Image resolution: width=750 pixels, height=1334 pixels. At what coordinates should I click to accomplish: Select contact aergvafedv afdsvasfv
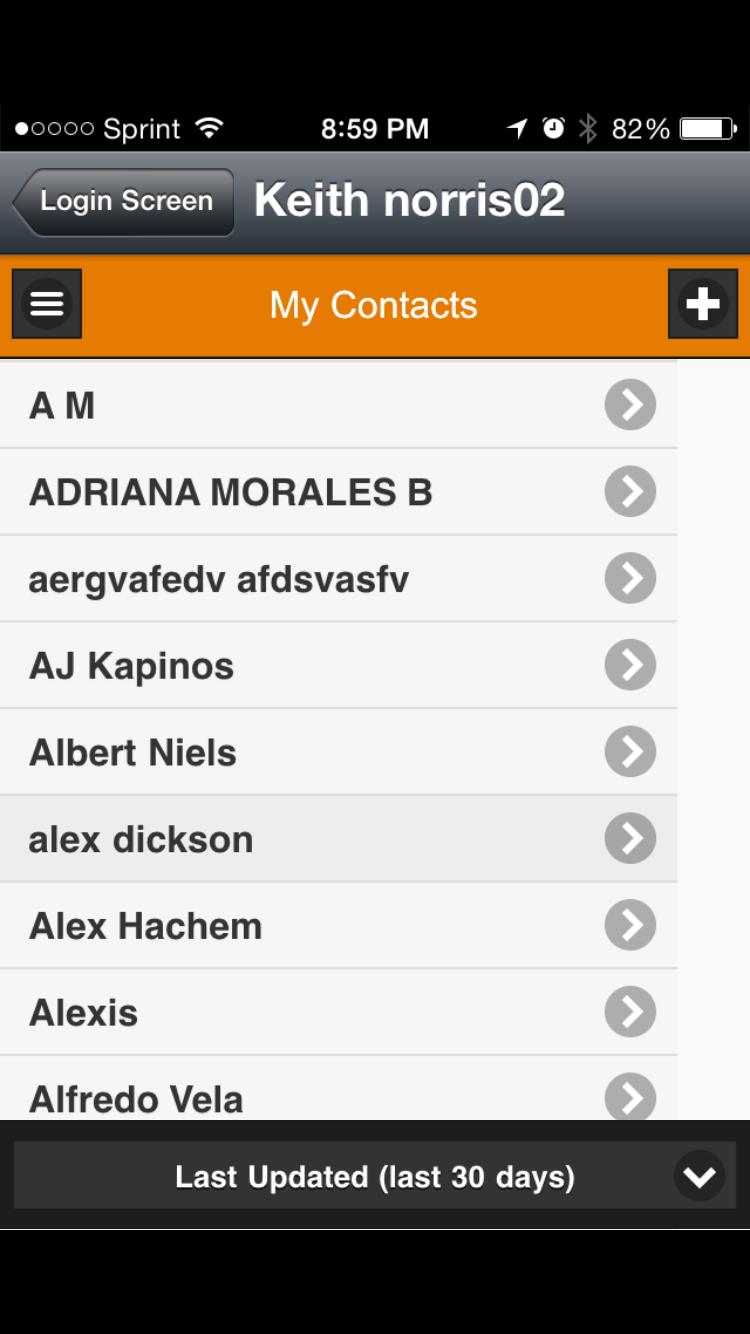(x=338, y=579)
